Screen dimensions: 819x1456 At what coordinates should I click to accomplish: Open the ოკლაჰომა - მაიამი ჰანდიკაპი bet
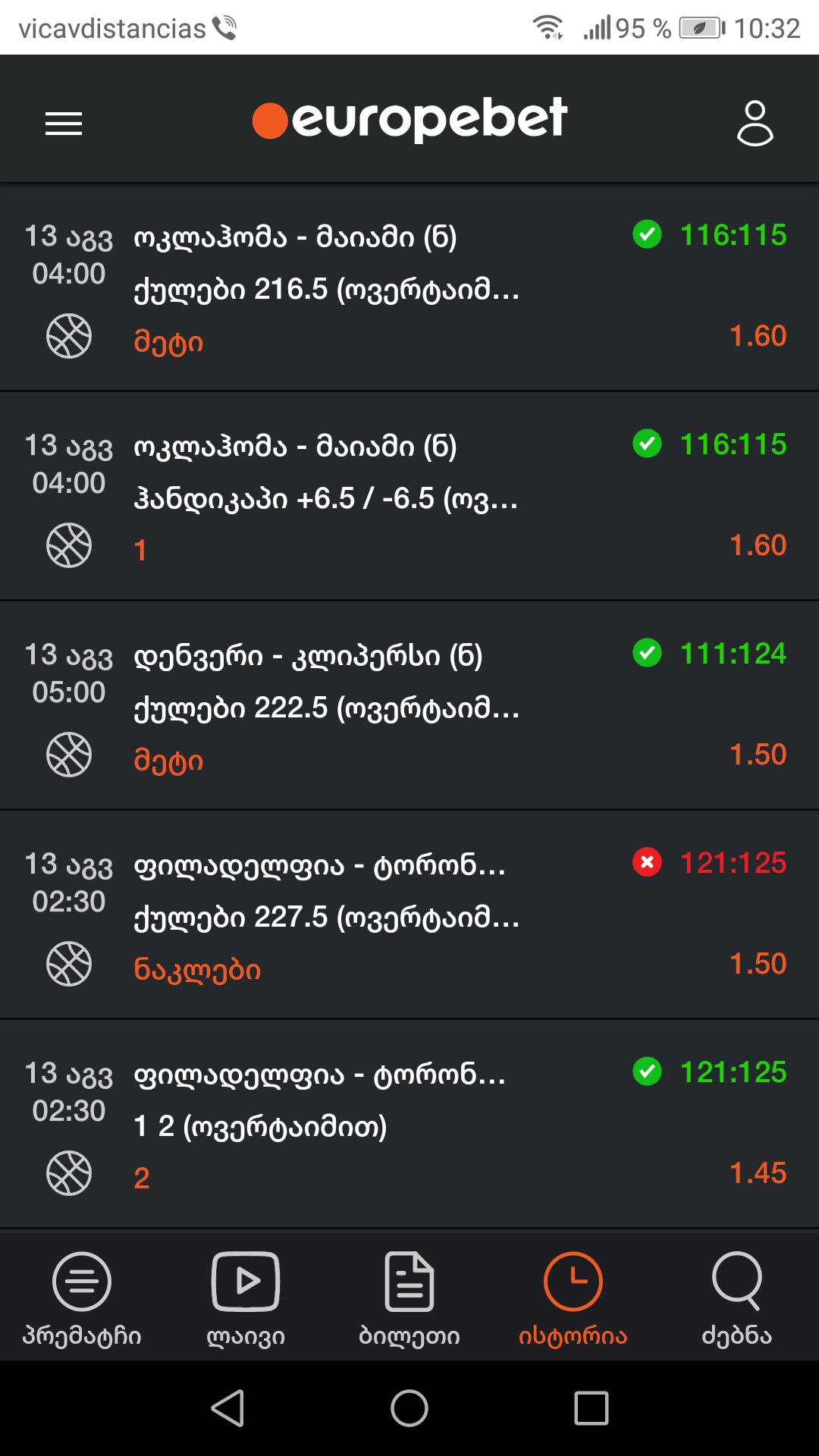coord(409,497)
